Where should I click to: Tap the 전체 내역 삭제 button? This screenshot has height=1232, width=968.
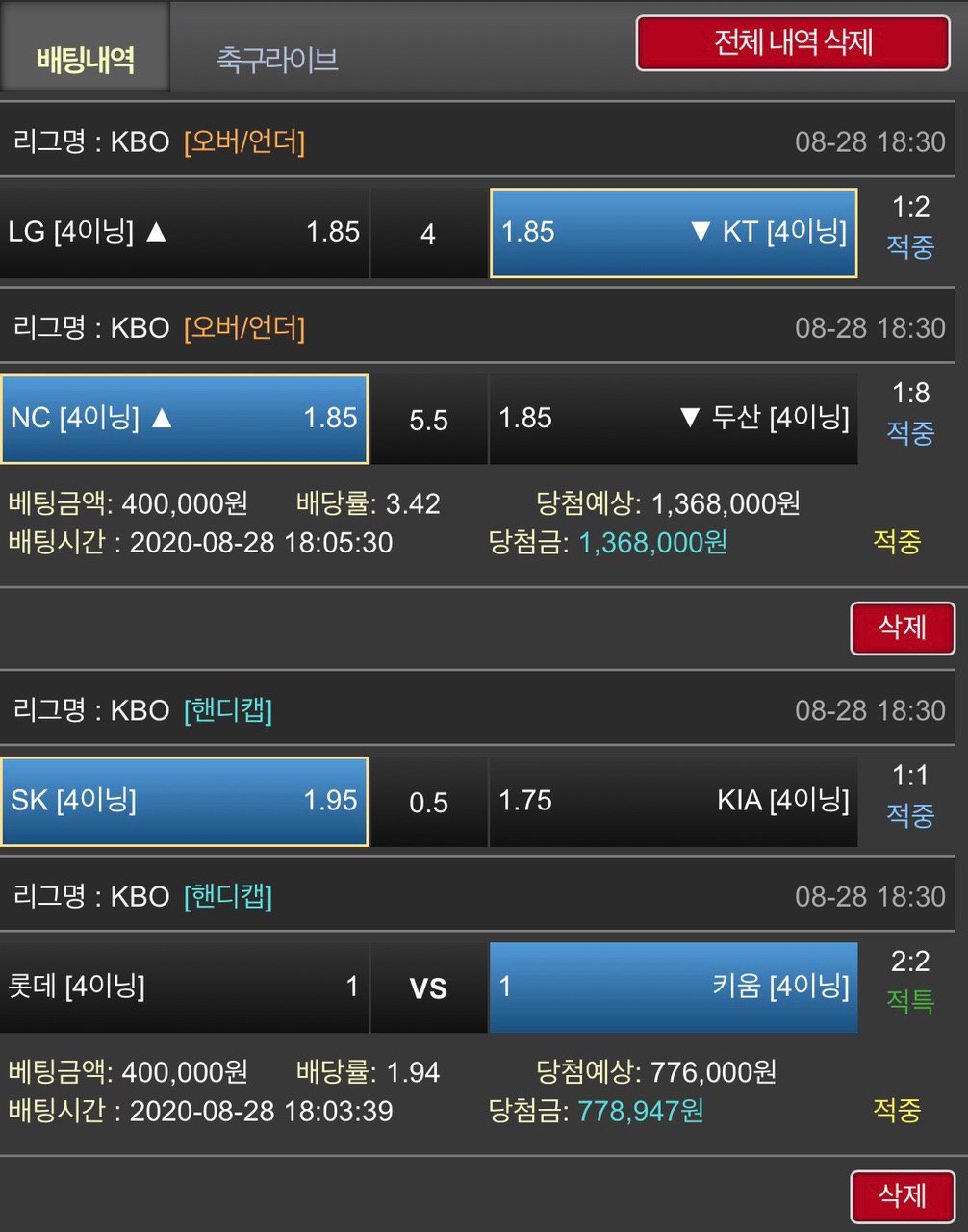coord(793,43)
